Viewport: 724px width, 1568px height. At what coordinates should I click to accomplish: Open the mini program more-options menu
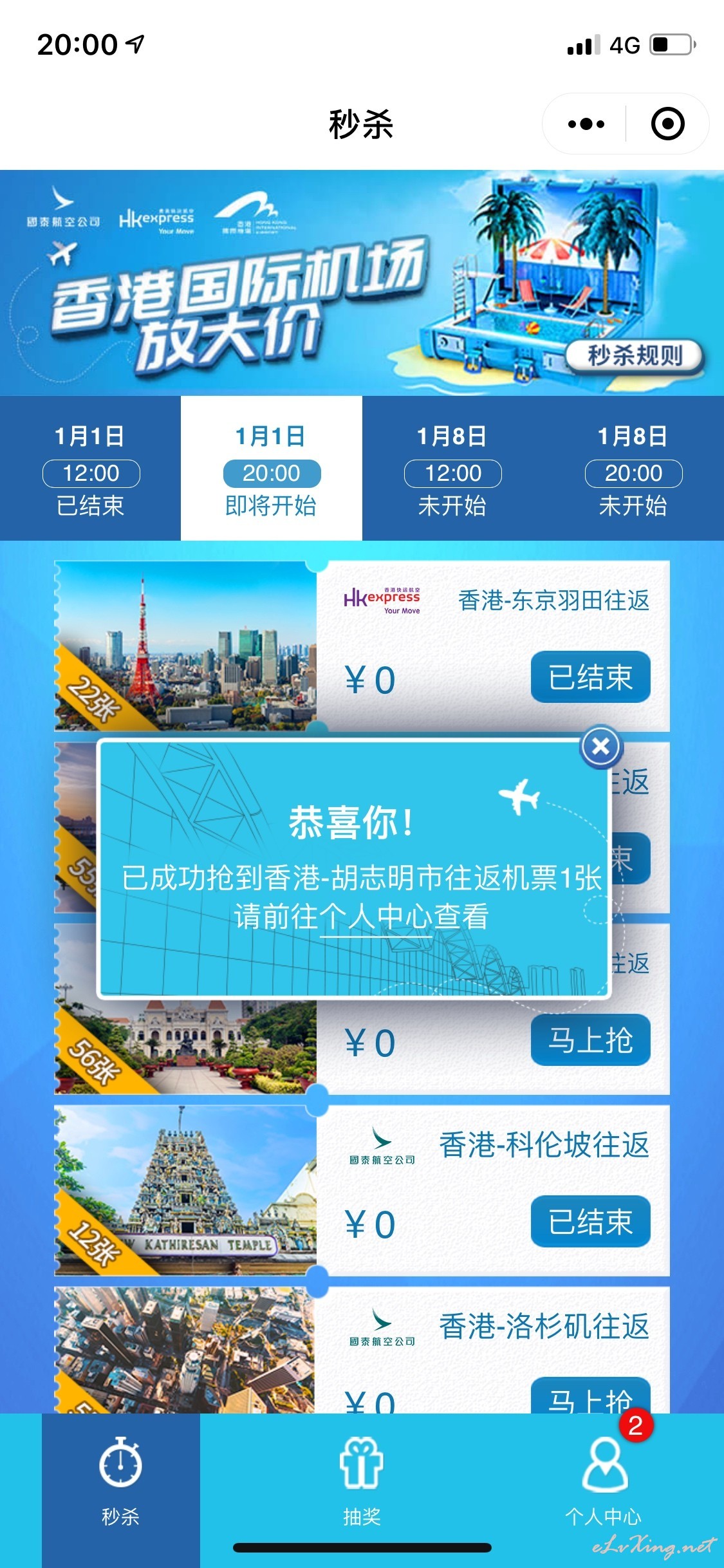[586, 124]
